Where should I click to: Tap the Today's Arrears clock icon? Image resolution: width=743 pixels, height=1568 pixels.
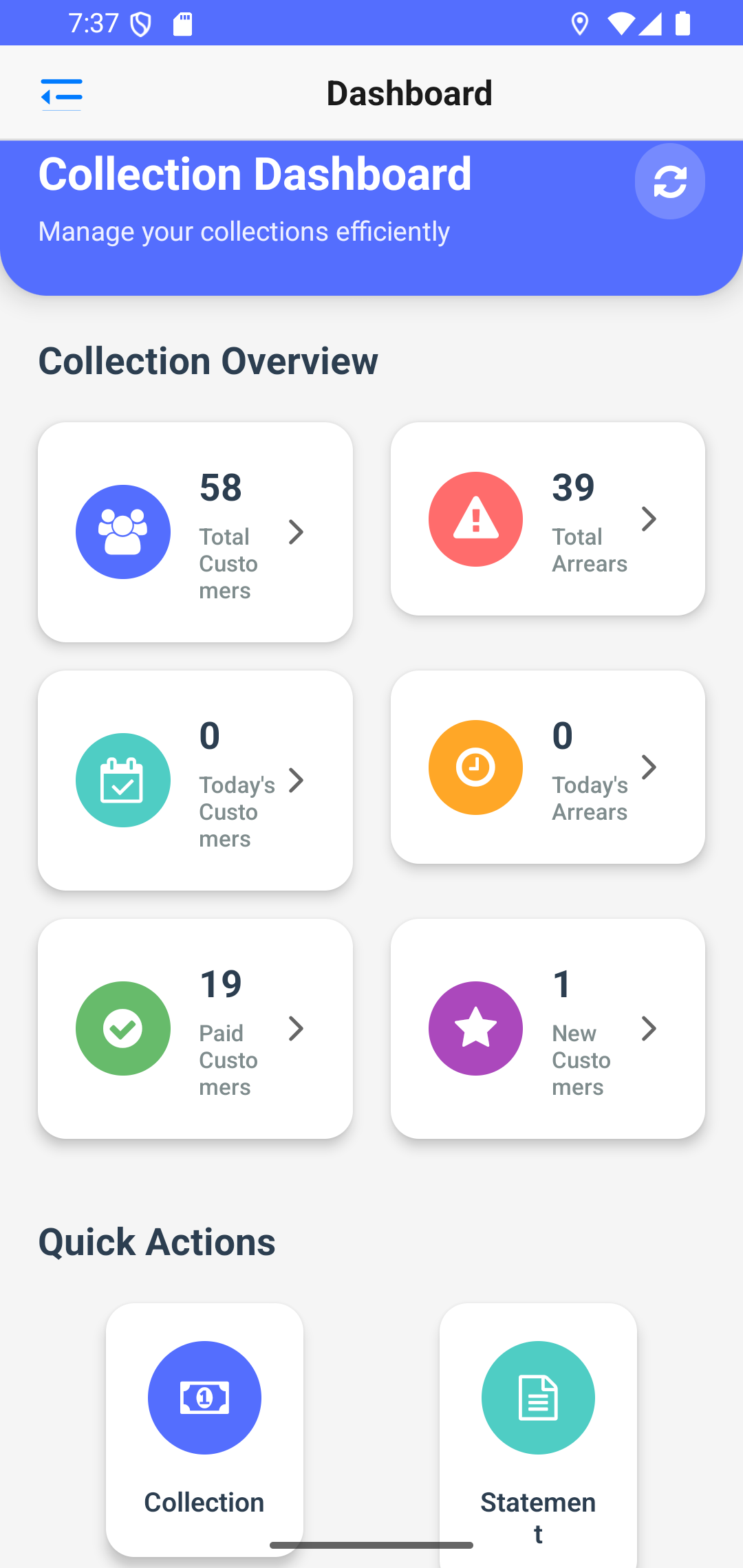(x=475, y=767)
